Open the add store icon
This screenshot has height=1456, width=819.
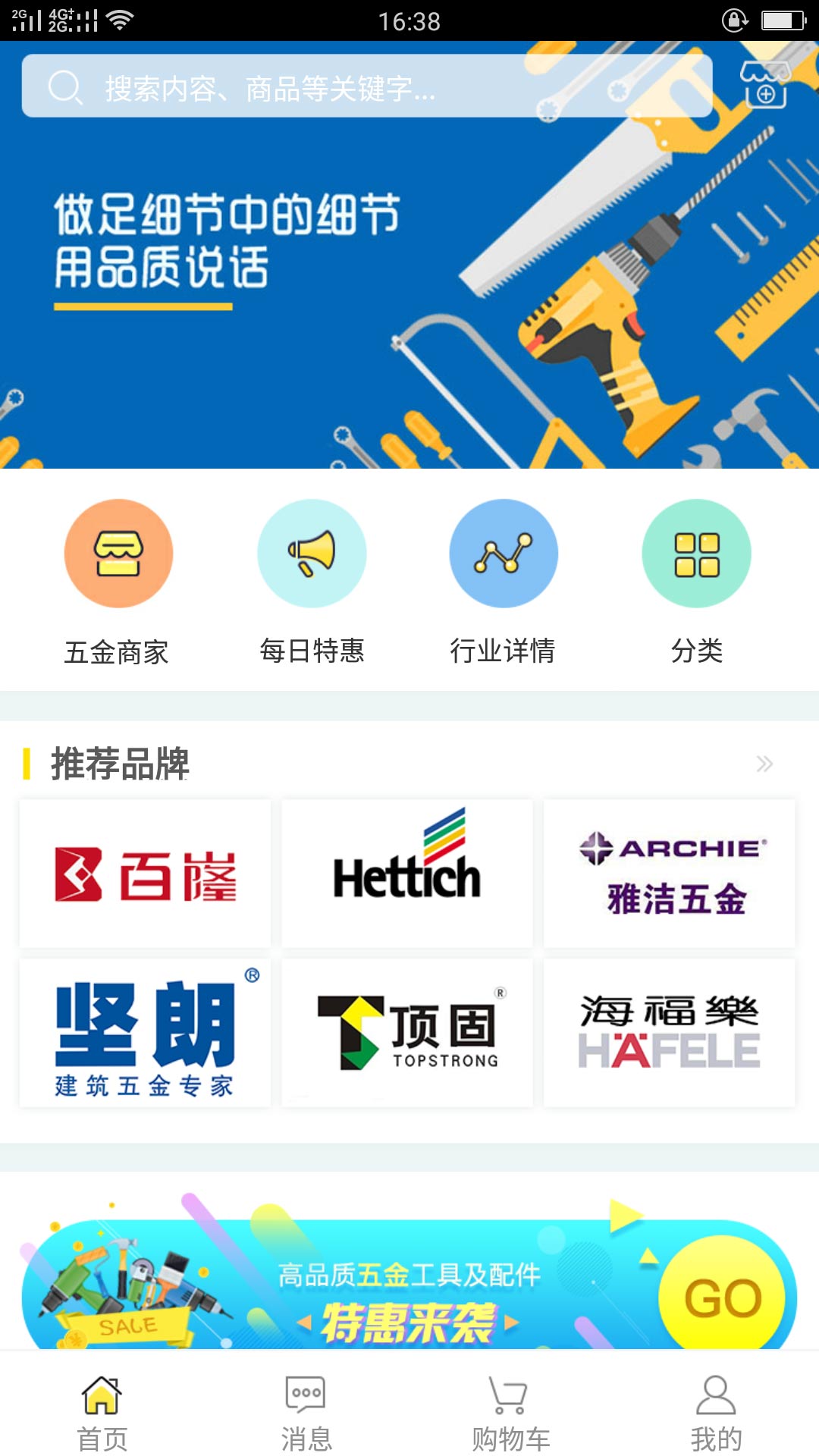765,85
